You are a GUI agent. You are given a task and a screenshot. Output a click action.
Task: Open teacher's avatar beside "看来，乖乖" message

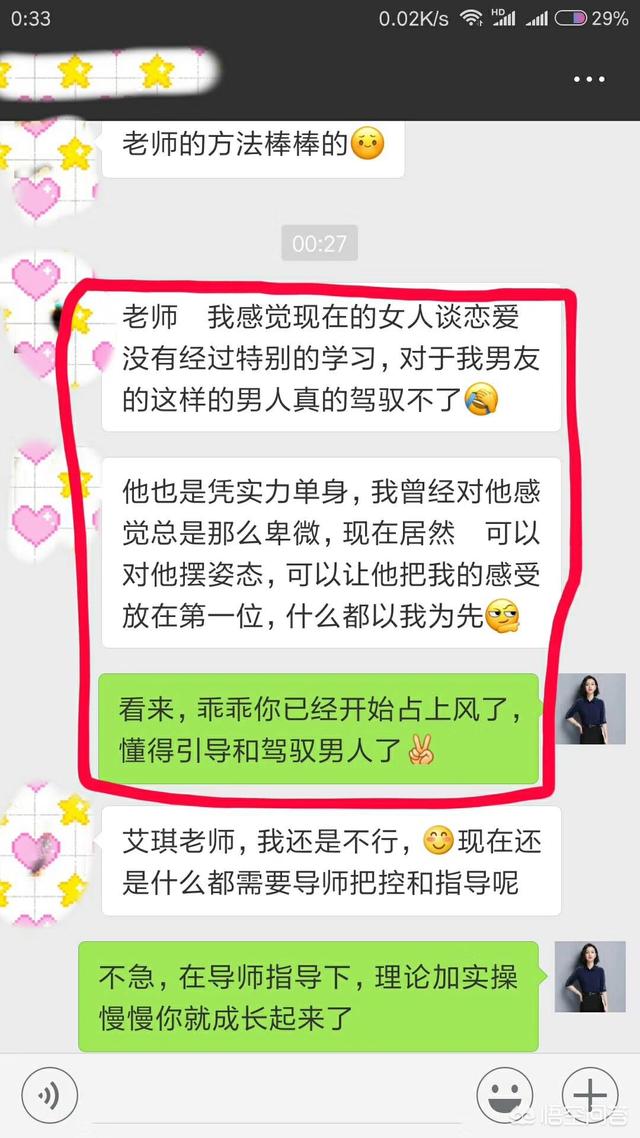click(590, 708)
